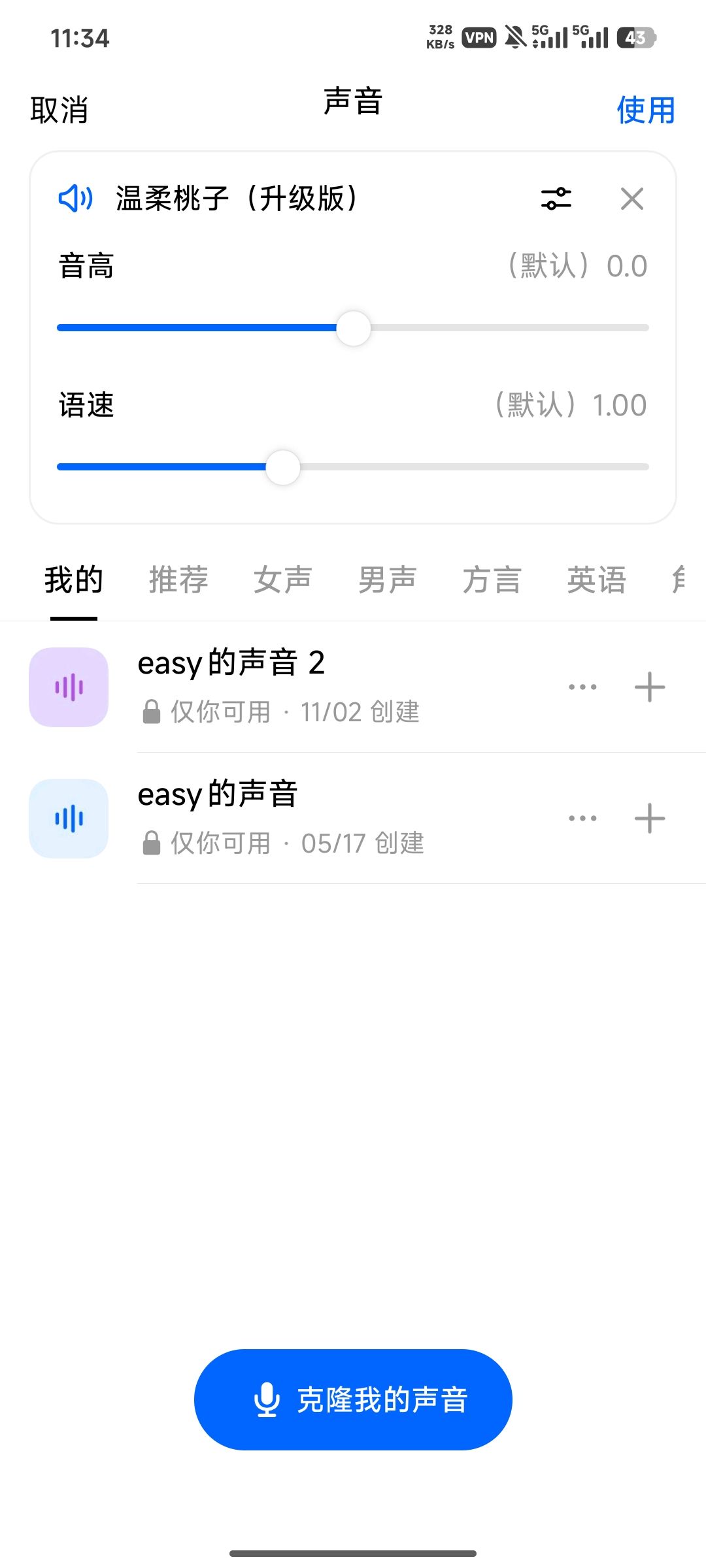Viewport: 706px width, 1568px height.
Task: Tap the 音高 pitch slider
Action: pos(353,328)
